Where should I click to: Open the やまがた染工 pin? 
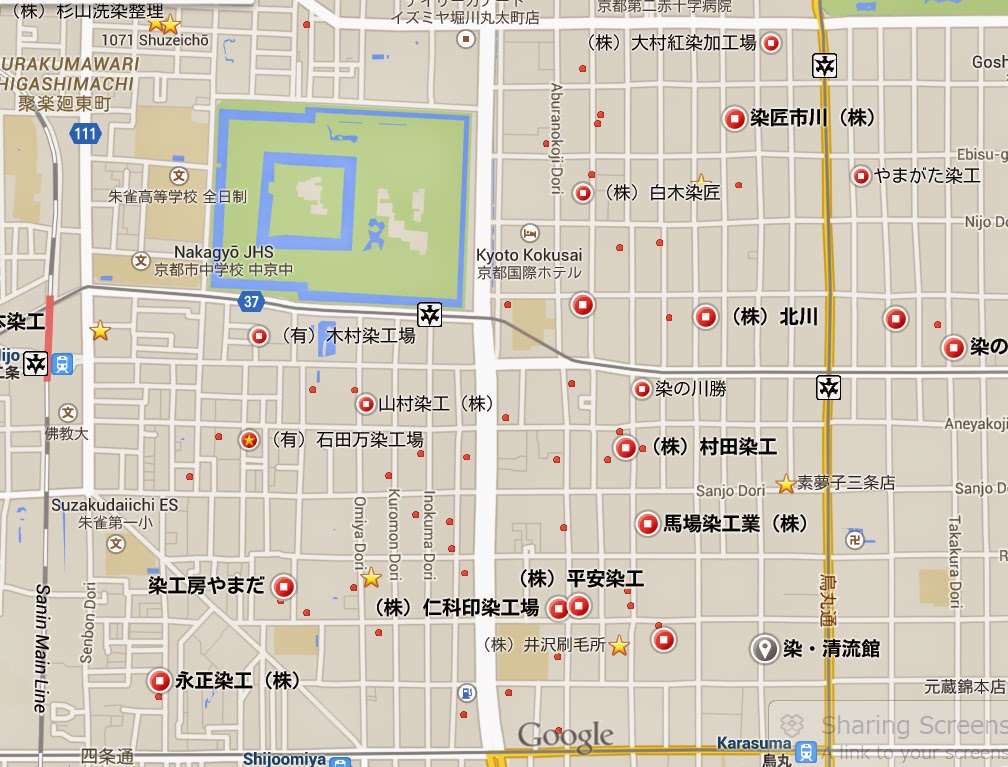tap(861, 176)
